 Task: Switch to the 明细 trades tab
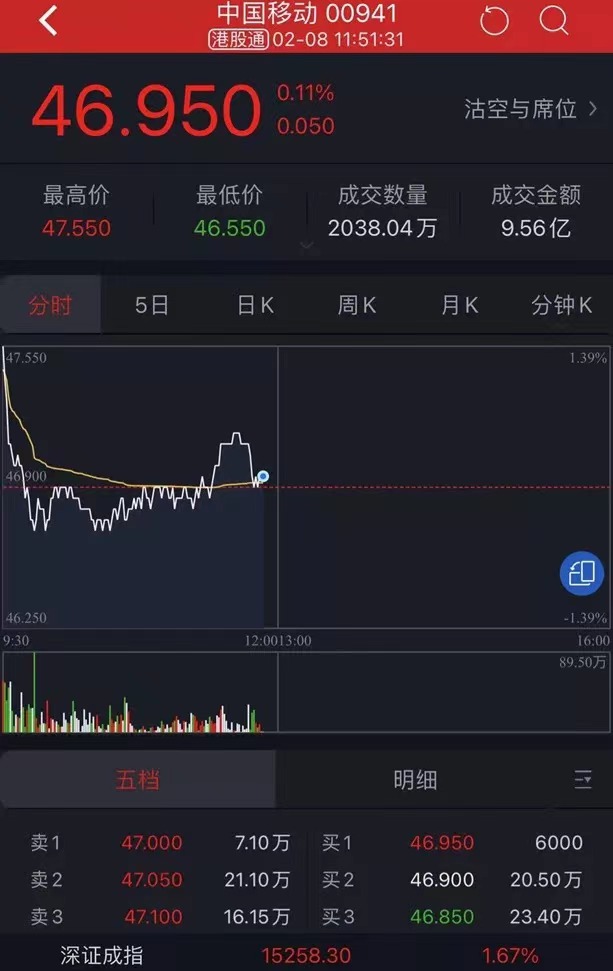tap(415, 780)
